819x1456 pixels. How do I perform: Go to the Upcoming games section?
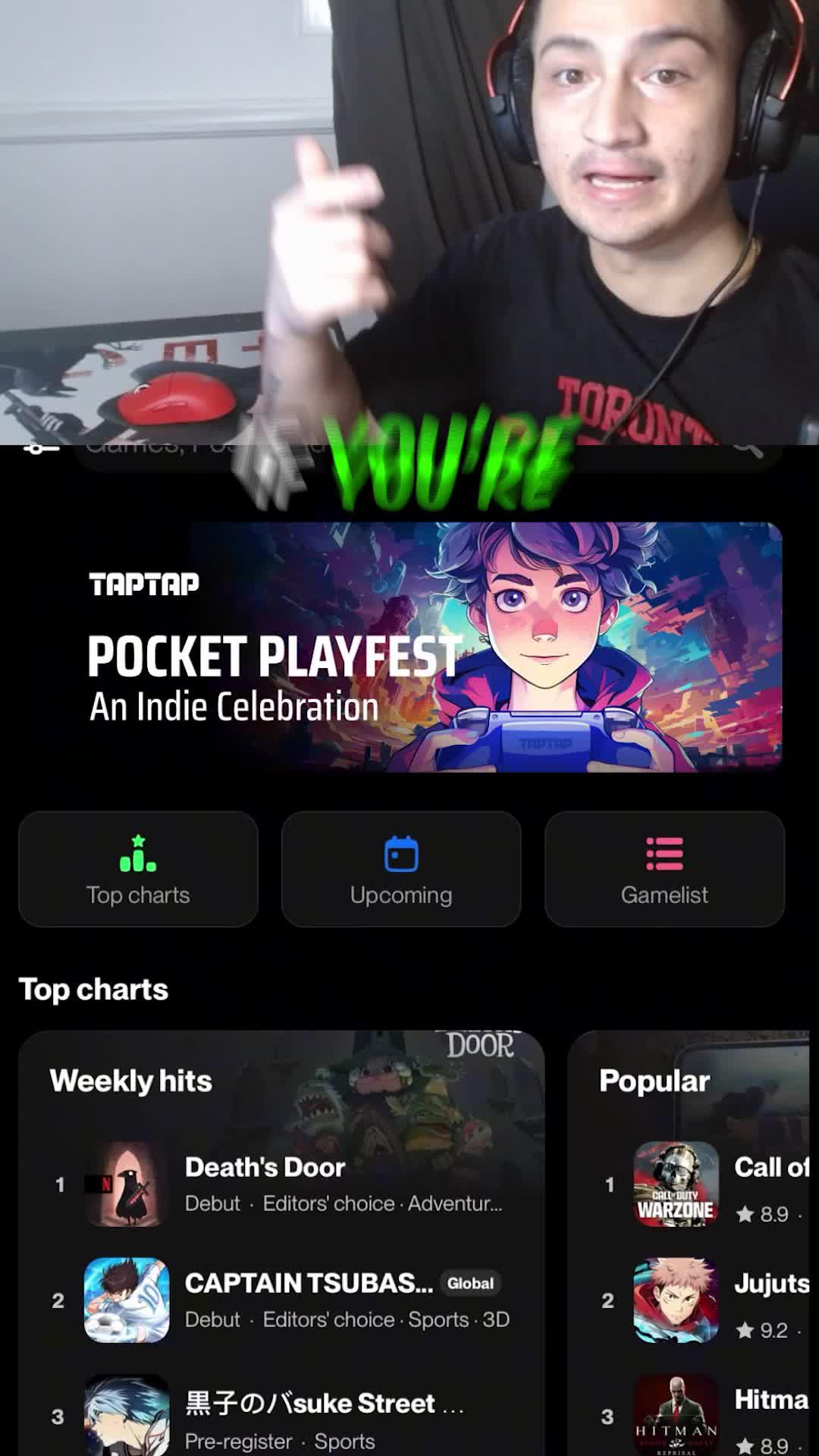click(401, 869)
